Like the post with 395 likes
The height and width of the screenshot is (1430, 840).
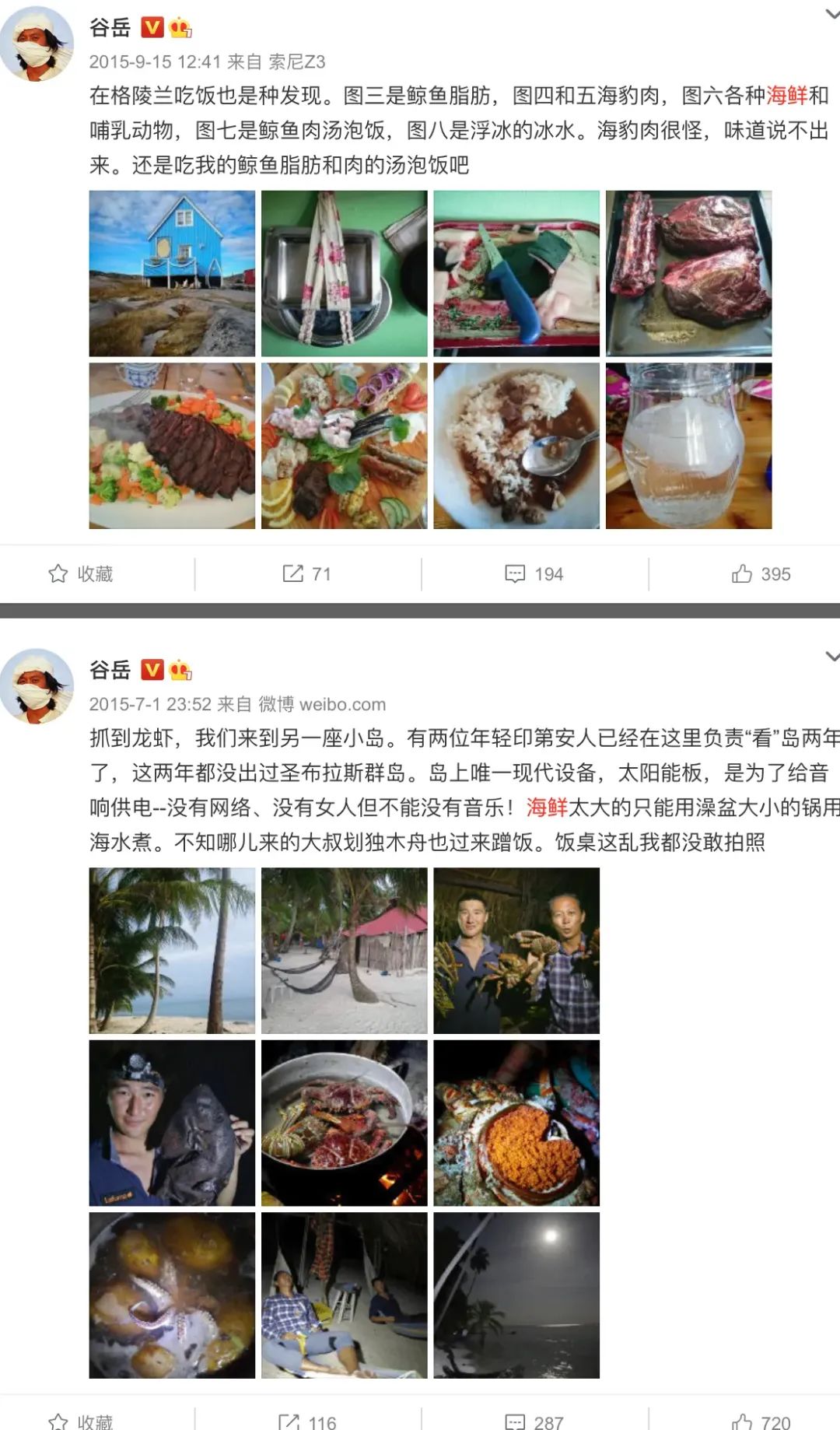click(x=761, y=574)
